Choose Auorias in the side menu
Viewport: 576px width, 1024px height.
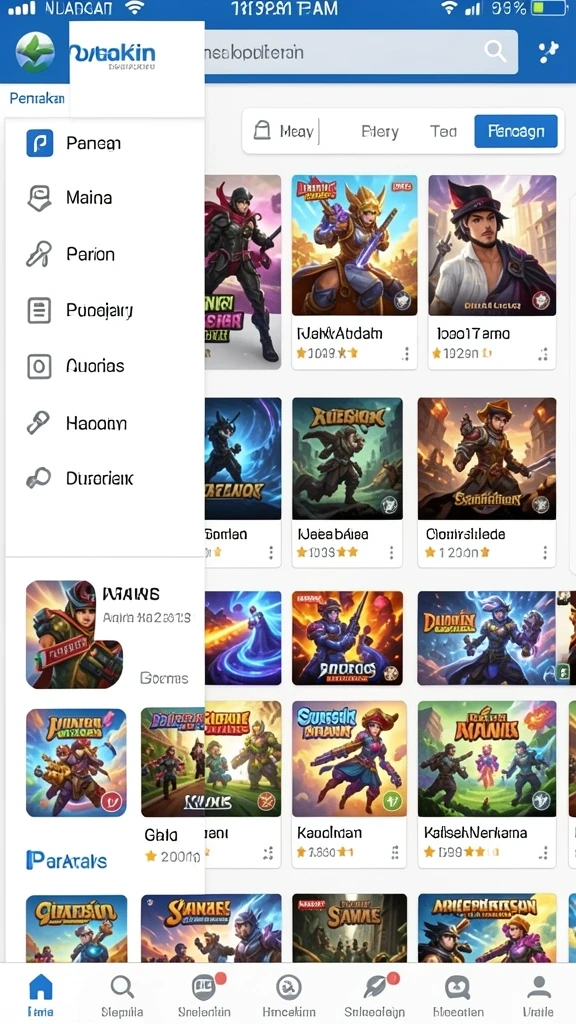(104, 366)
